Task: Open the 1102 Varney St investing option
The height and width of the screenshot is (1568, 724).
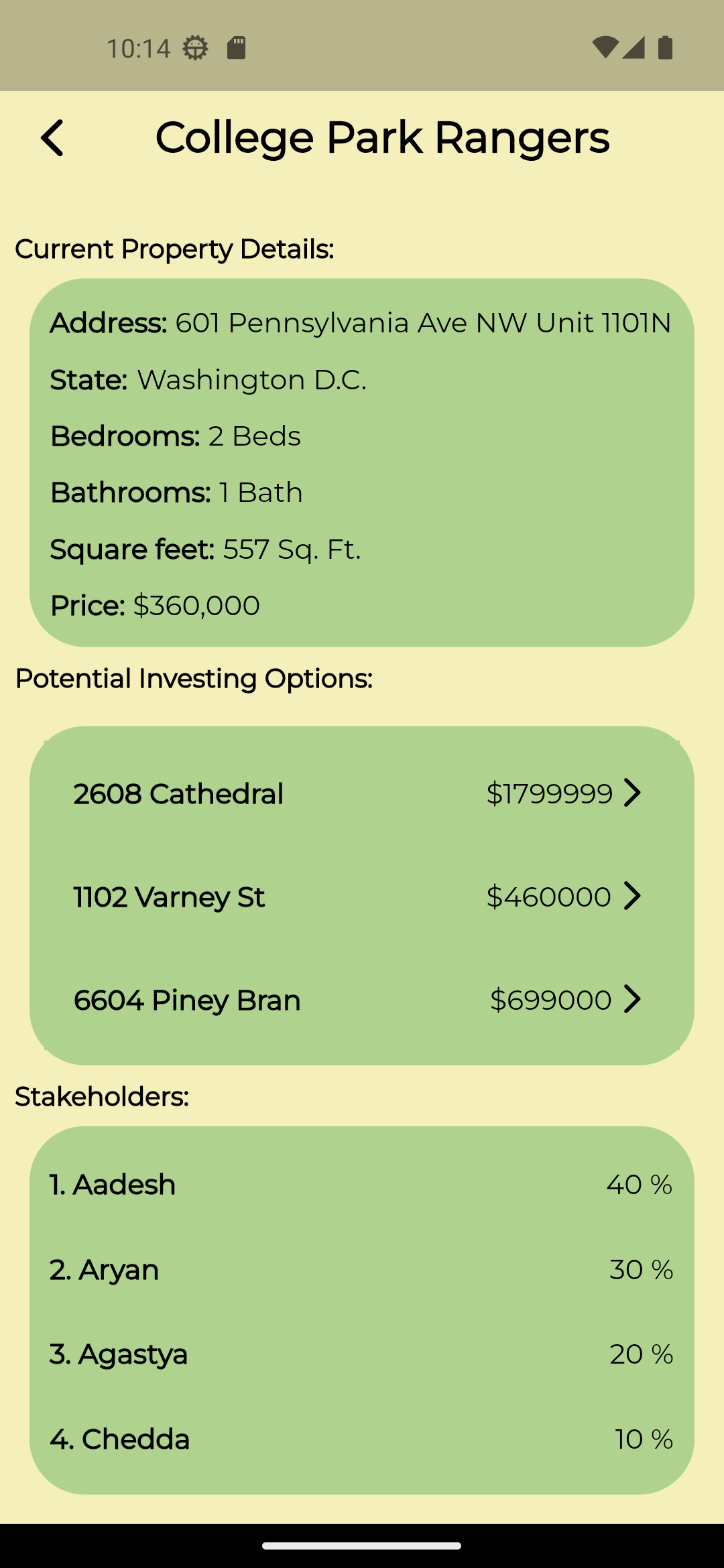Action: pos(362,897)
